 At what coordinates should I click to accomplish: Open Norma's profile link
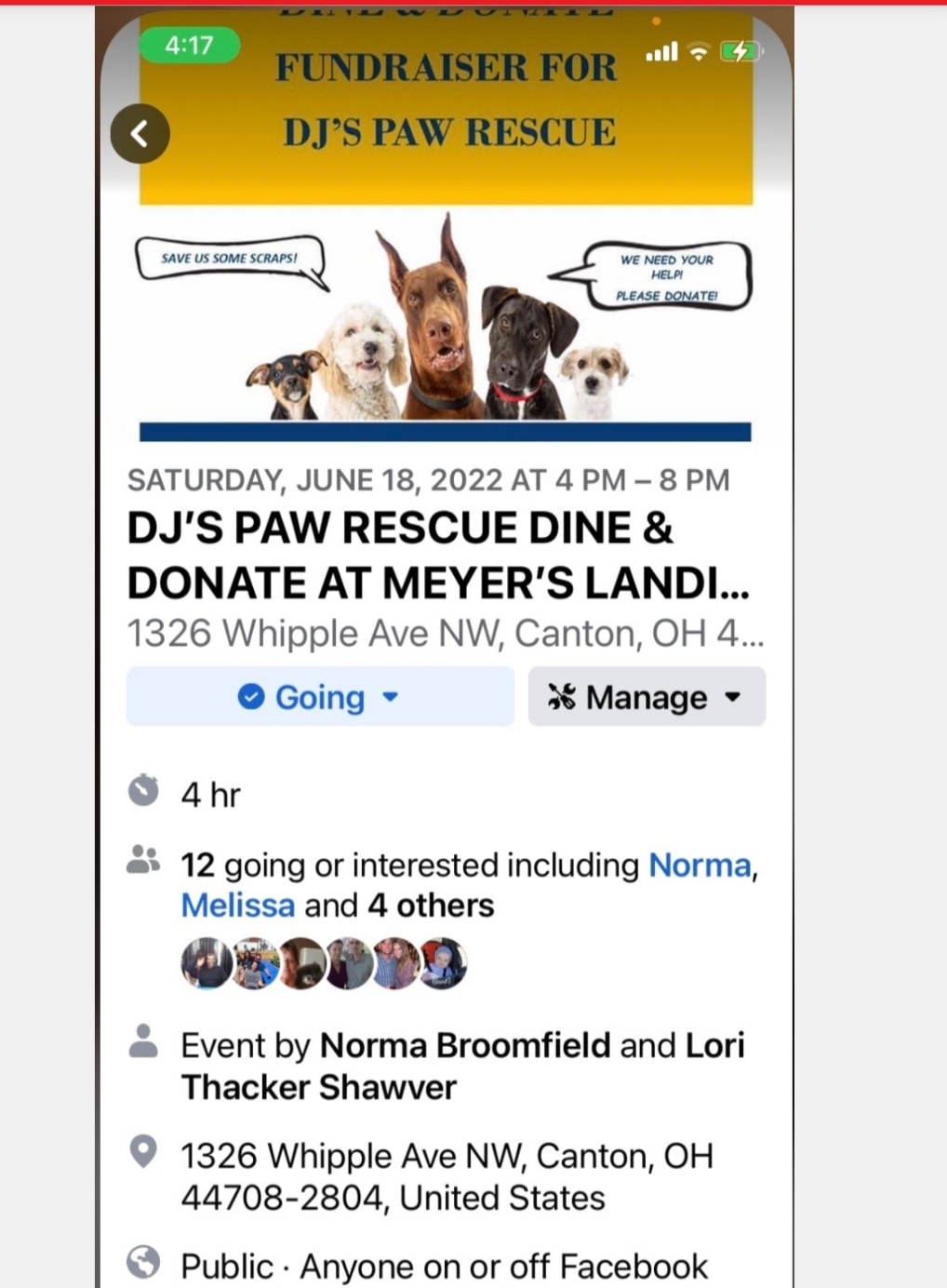click(700, 865)
